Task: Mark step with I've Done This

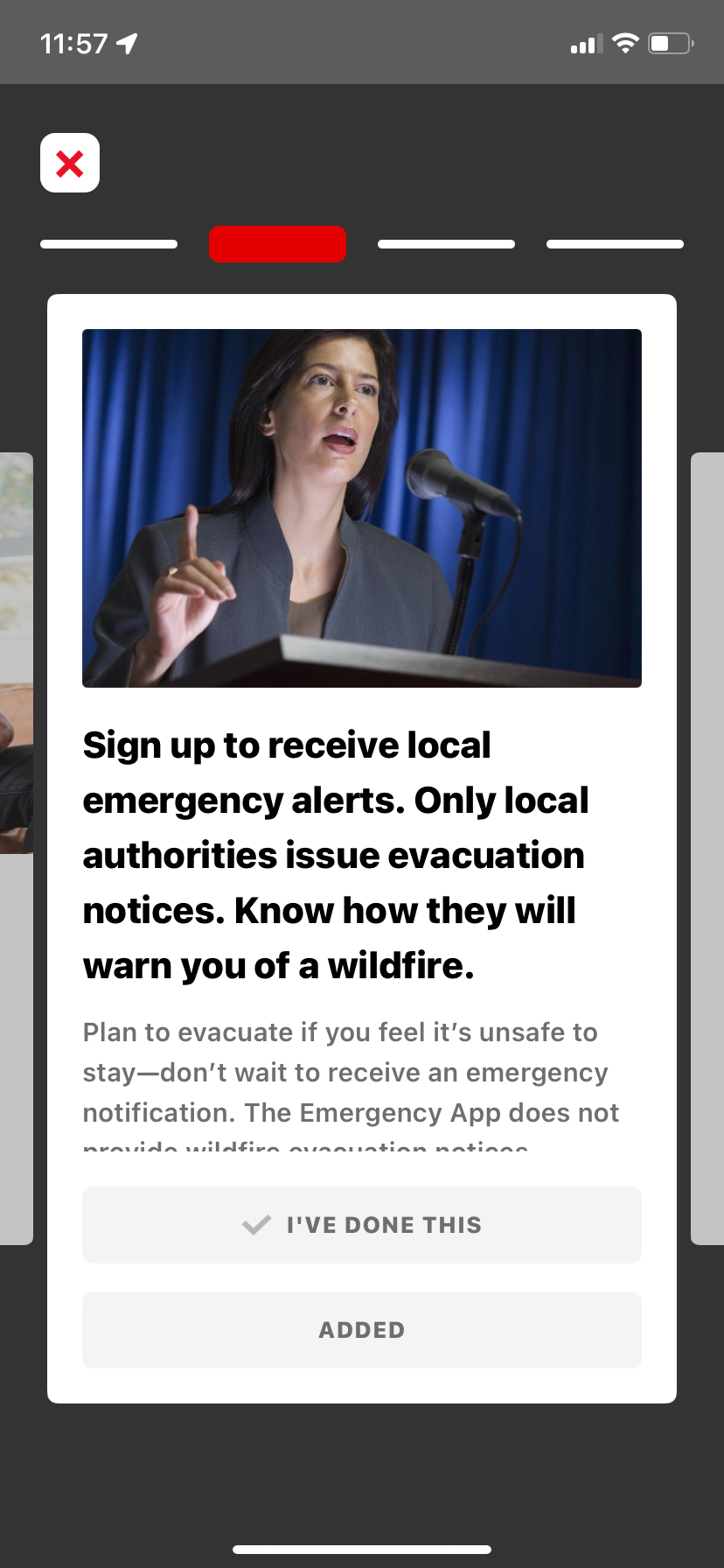Action: pos(362,1224)
